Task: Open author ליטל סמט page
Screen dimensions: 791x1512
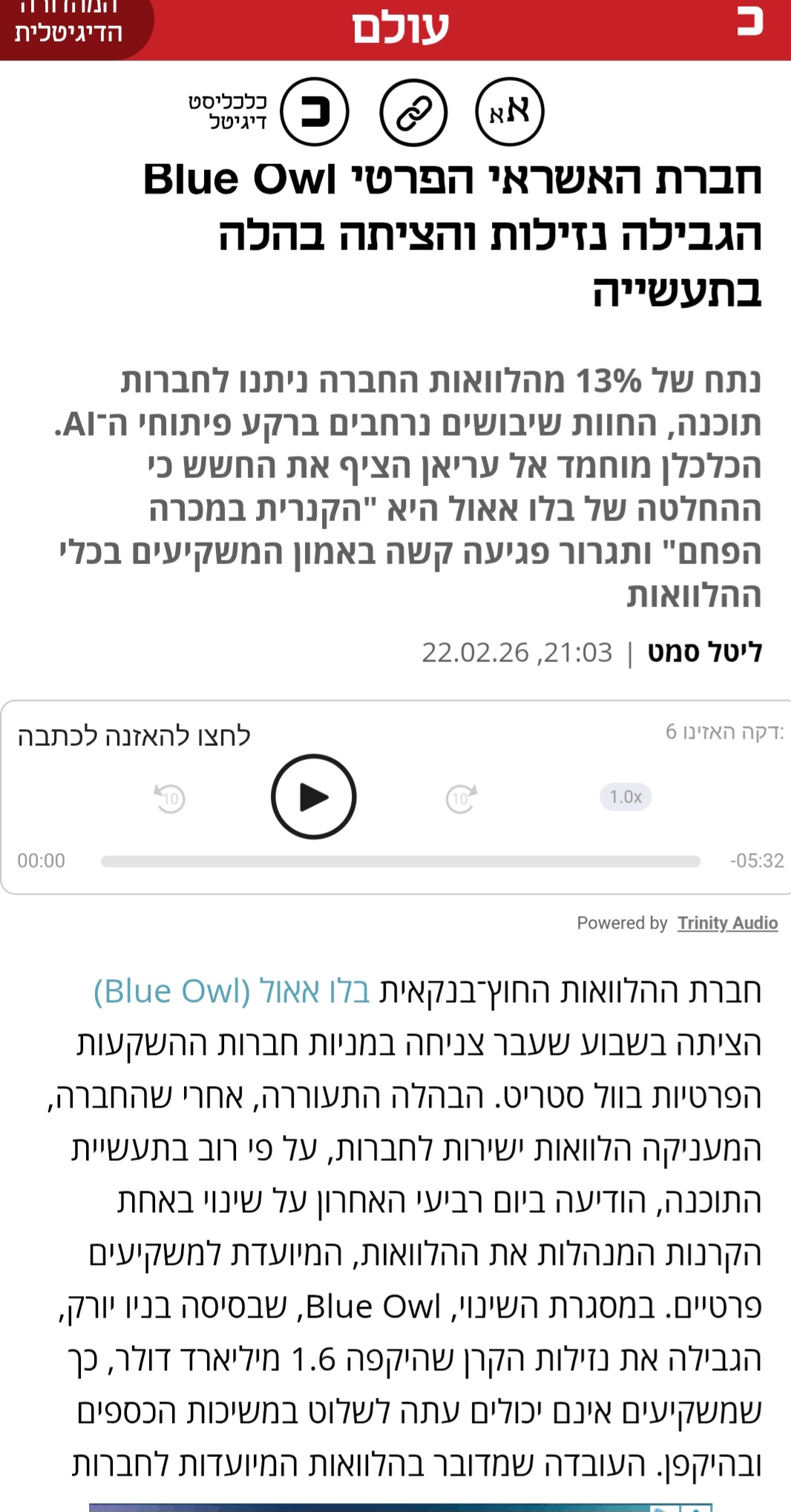Action: tap(704, 652)
